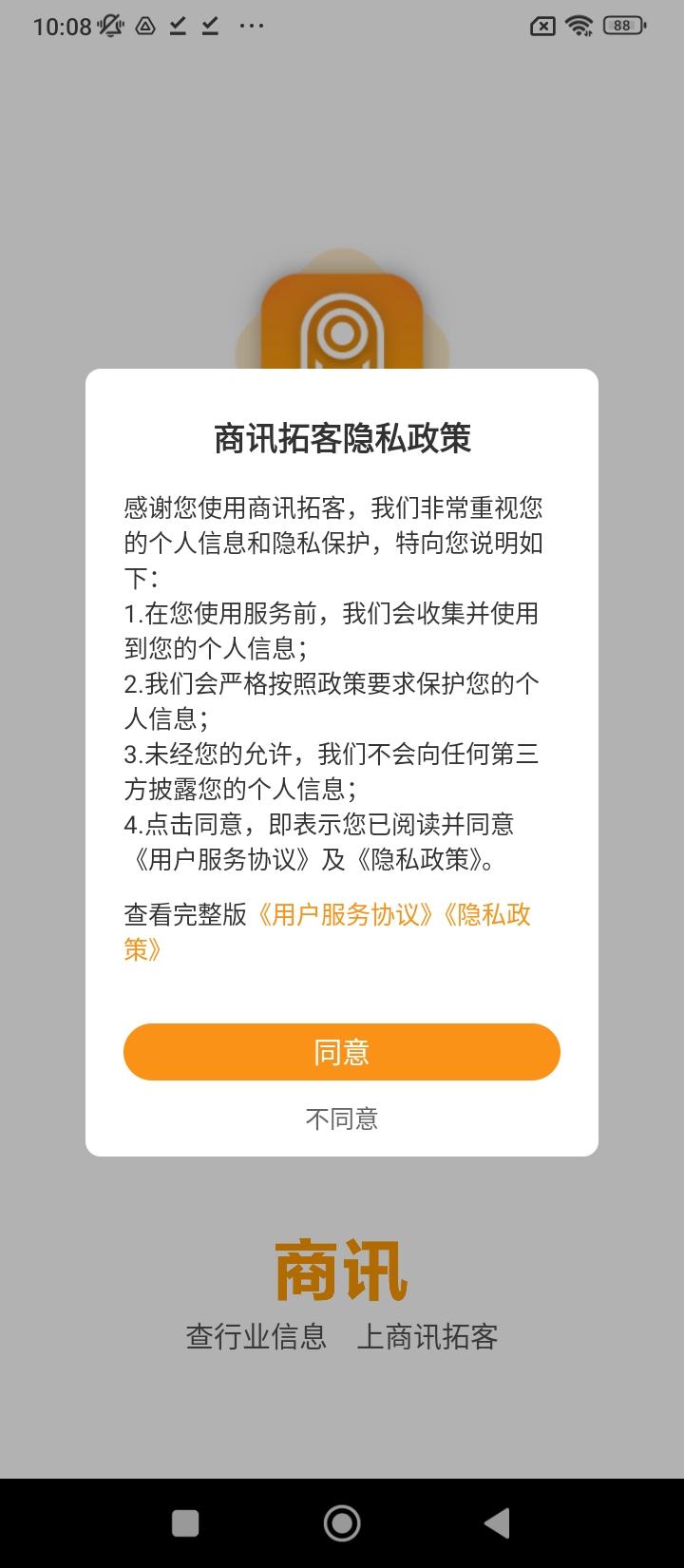684x1568 pixels.
Task: Open the 《用户服务协议》 link
Action: [346, 914]
